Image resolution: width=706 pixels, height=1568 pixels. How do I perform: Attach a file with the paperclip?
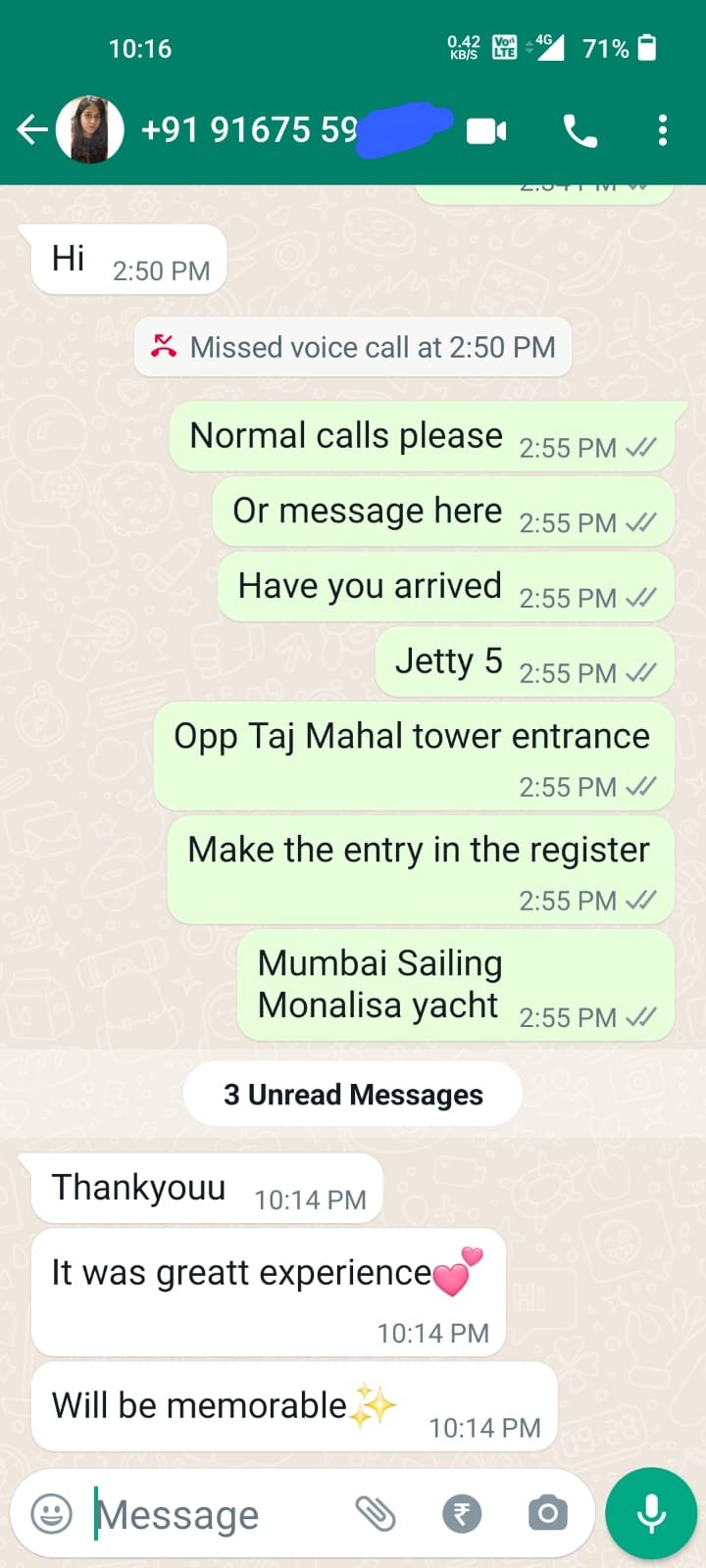(x=376, y=1514)
